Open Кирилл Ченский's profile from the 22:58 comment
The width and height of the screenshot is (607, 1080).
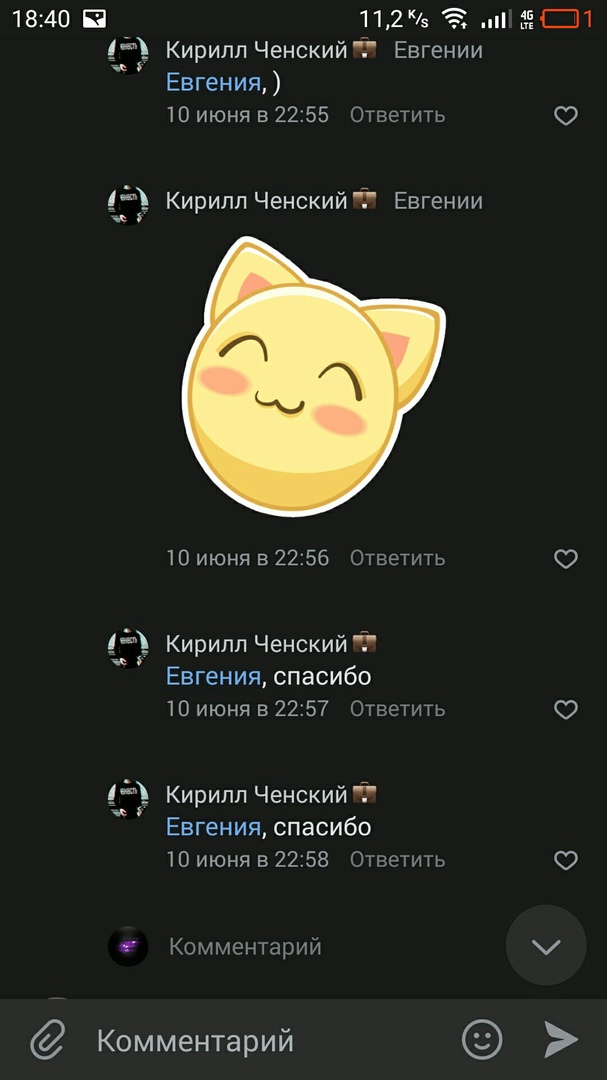pos(257,795)
